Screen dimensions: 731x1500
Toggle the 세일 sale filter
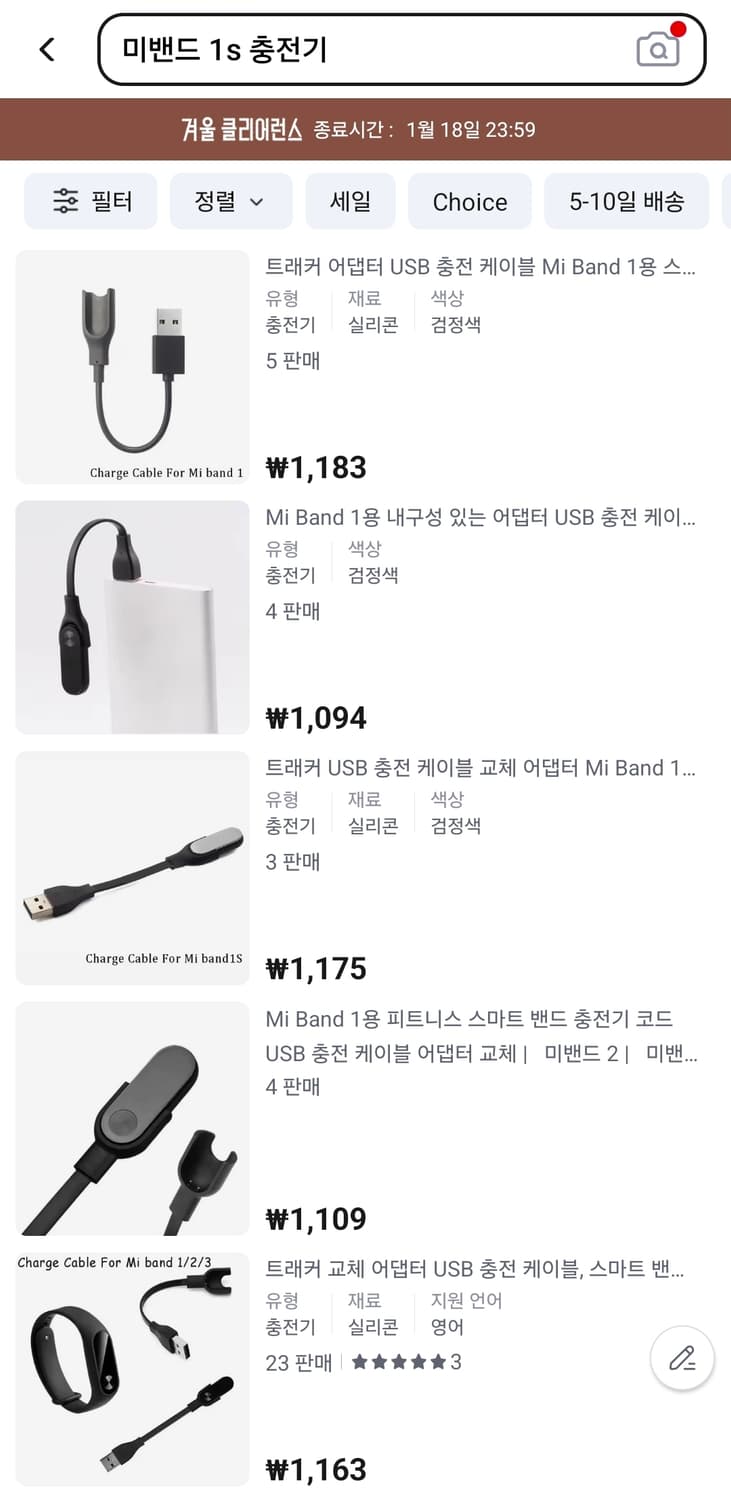coord(351,201)
